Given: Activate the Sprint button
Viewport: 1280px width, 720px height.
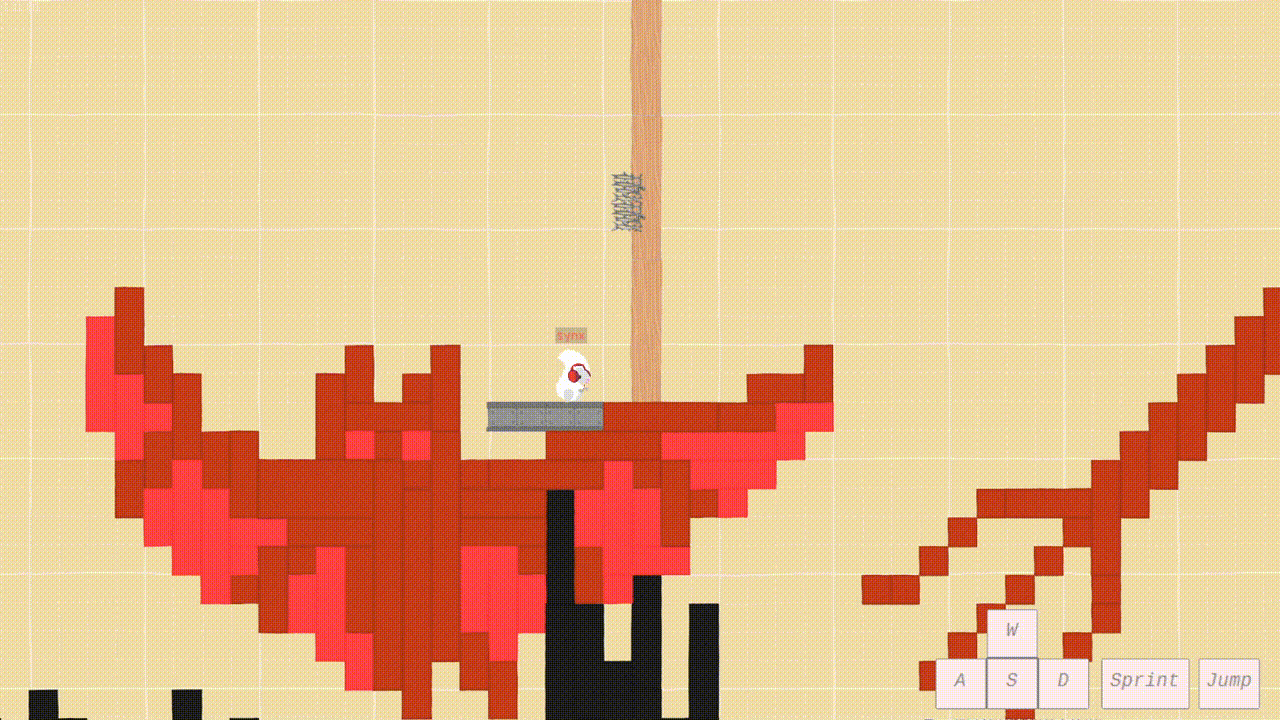Looking at the screenshot, I should (x=1145, y=683).
